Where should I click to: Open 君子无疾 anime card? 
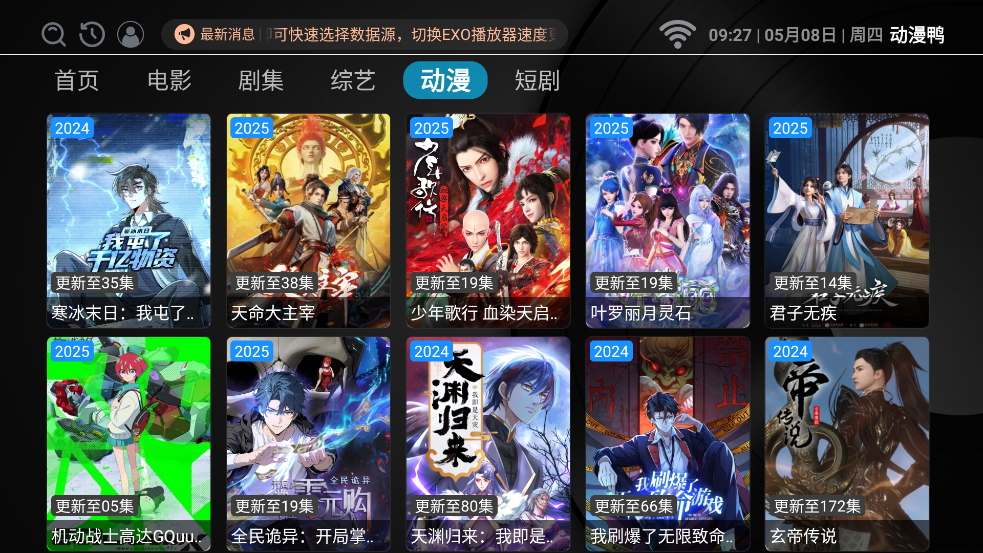coord(847,220)
